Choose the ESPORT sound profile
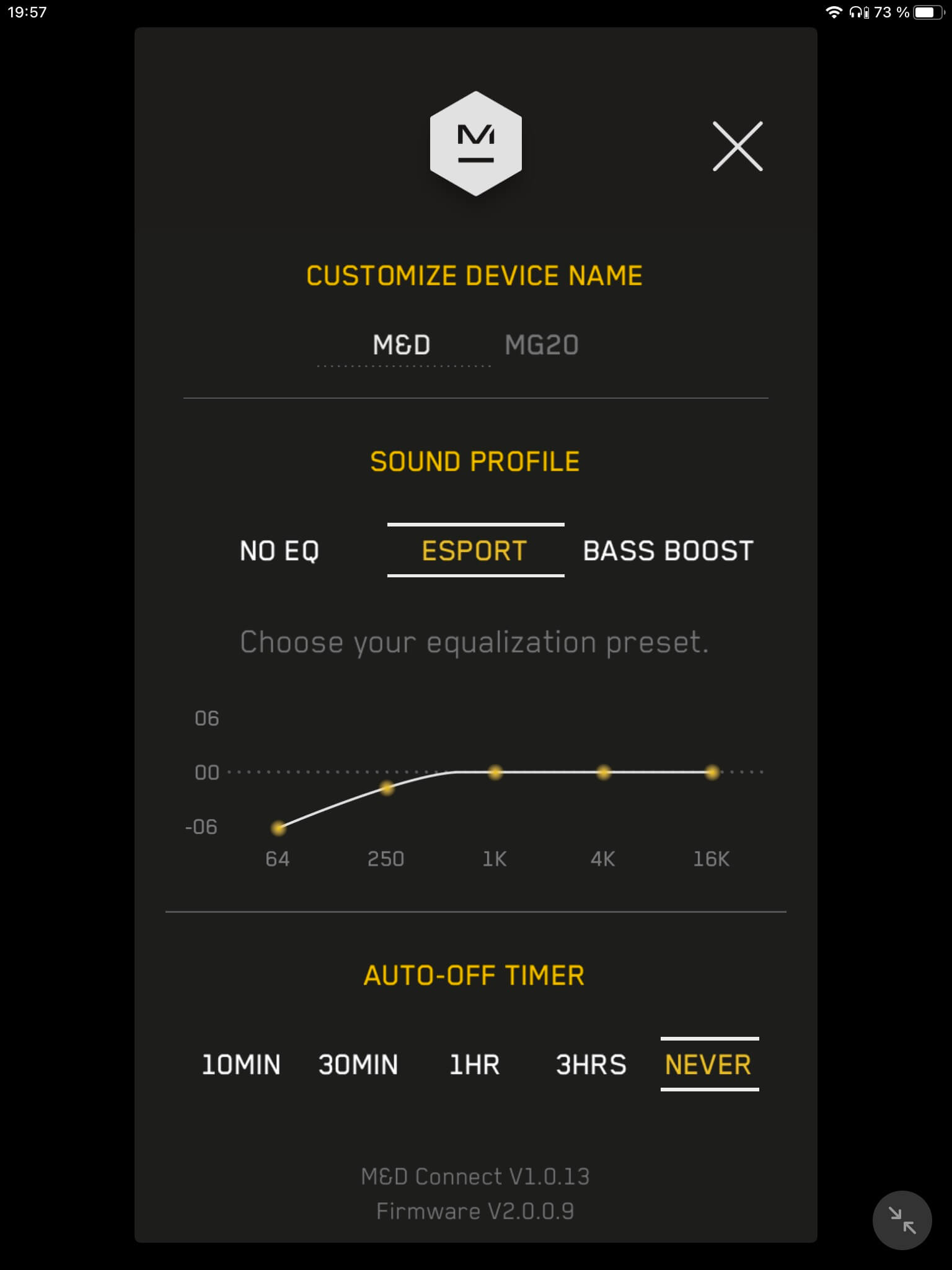This screenshot has width=952, height=1270. click(x=475, y=551)
